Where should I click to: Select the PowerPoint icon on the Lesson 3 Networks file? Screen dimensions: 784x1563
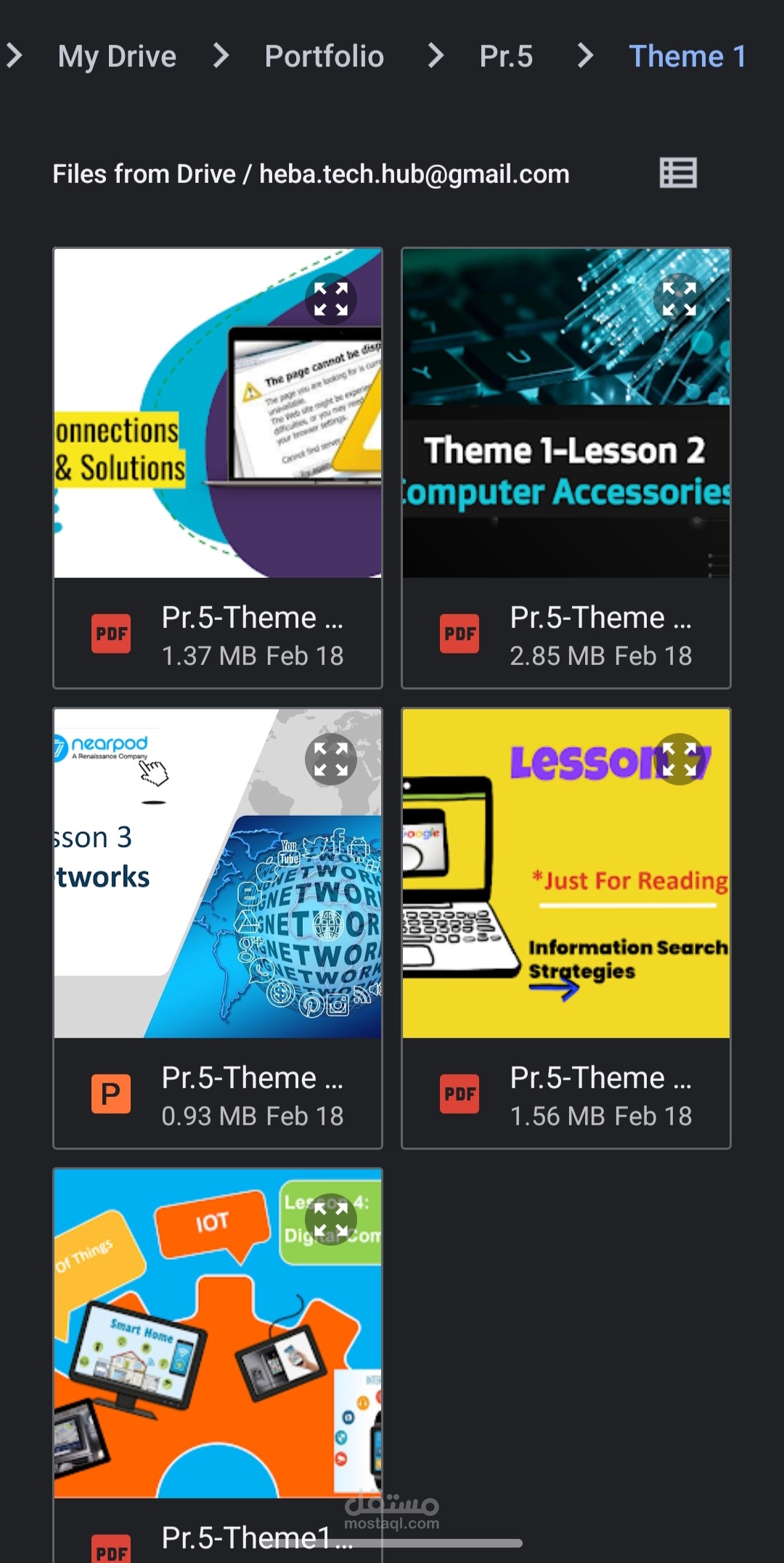point(110,1093)
